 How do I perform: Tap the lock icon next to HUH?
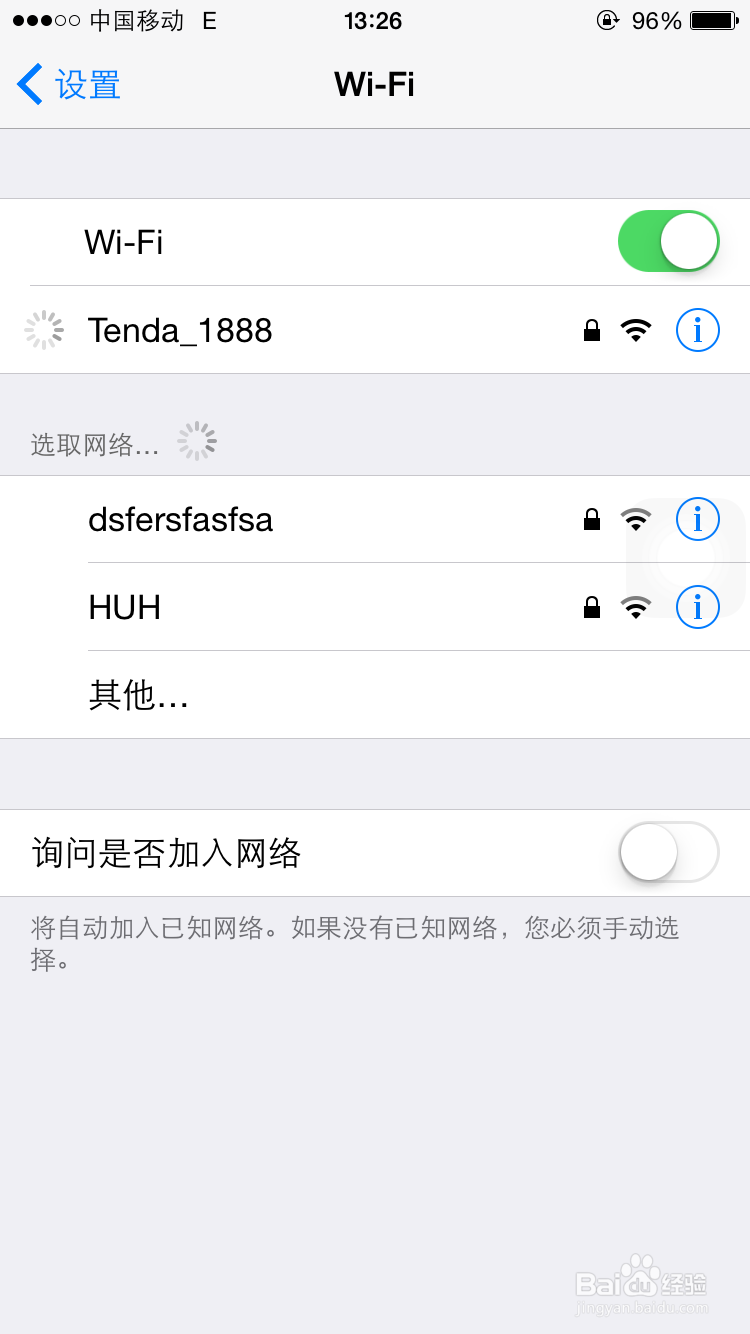[x=591, y=606]
